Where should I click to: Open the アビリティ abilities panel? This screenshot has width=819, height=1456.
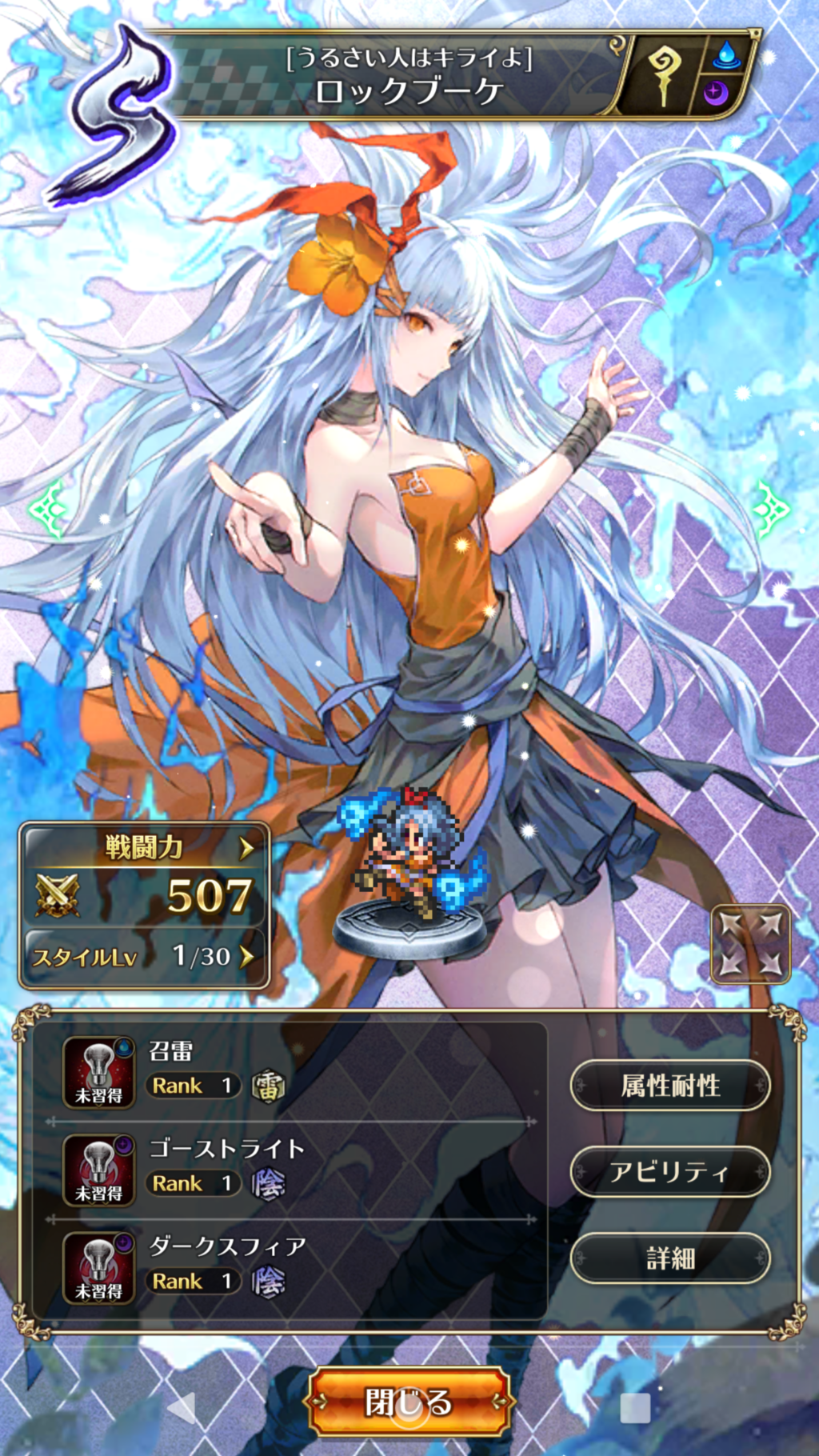coord(670,1172)
